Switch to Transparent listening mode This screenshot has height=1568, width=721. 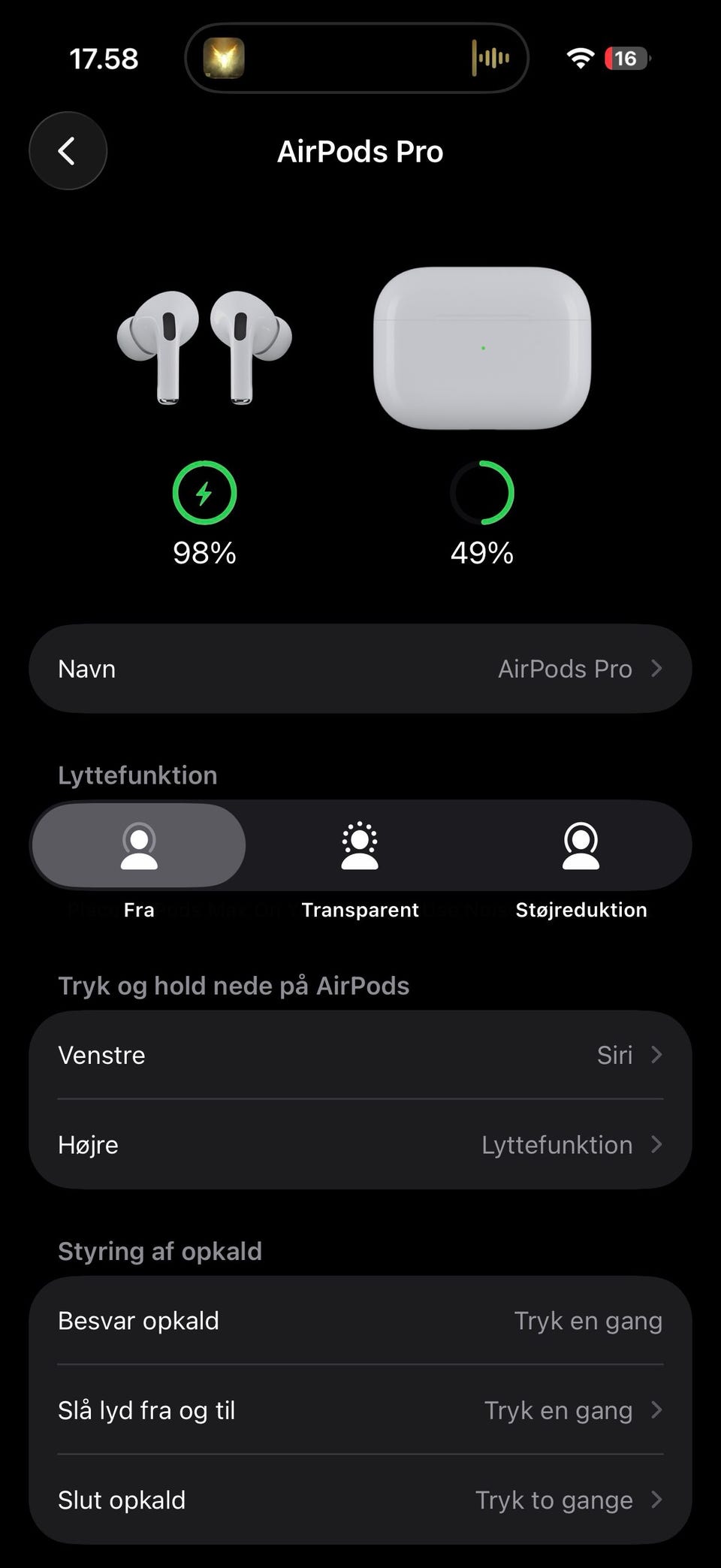point(360,846)
